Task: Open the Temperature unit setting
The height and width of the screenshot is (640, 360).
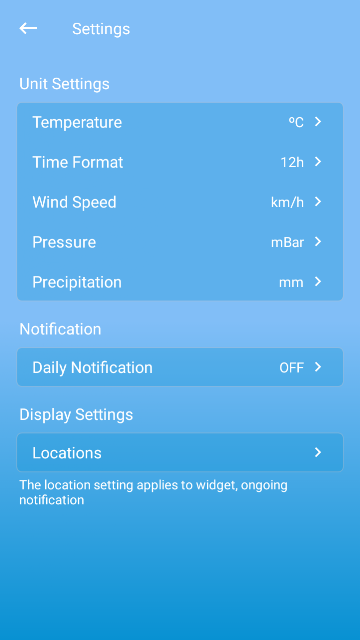Action: click(180, 122)
